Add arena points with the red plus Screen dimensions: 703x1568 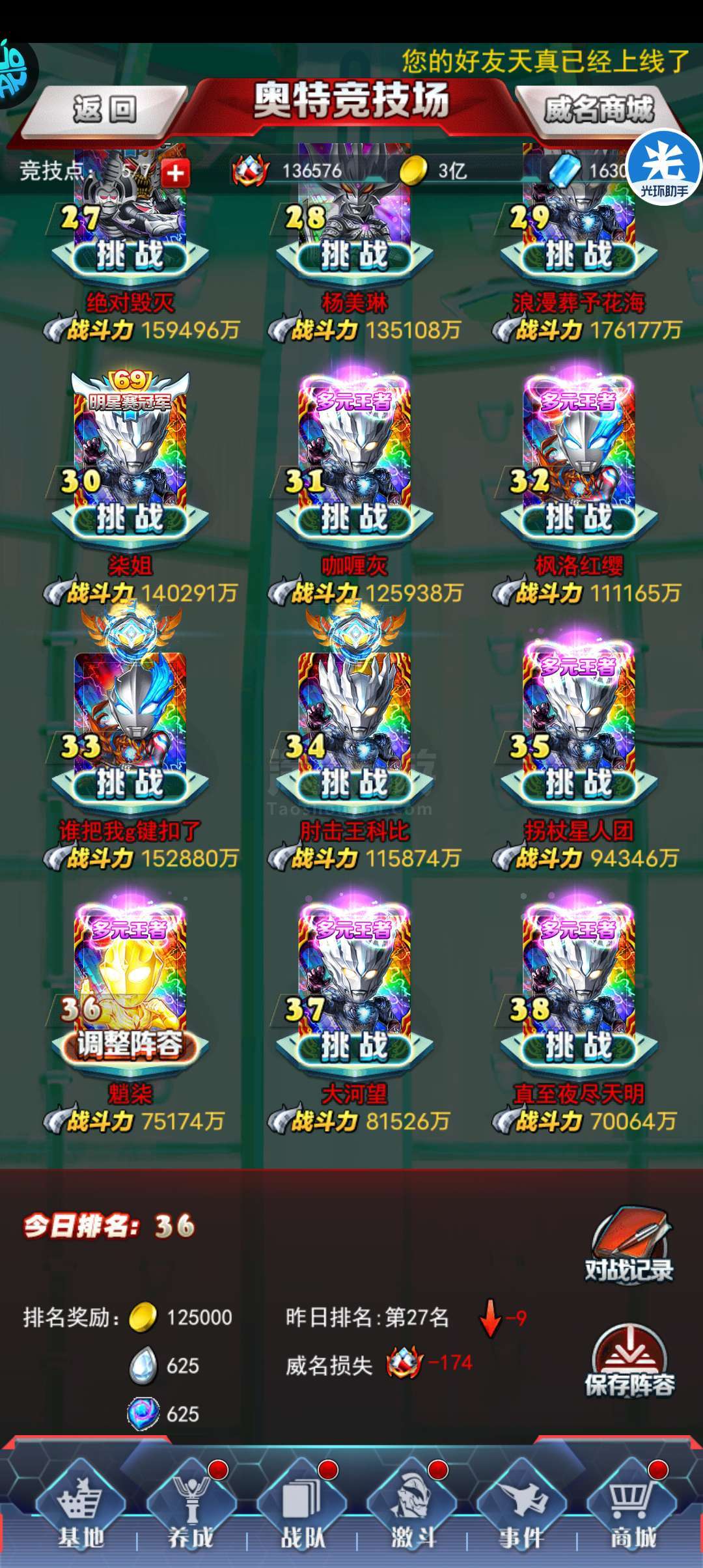point(175,173)
